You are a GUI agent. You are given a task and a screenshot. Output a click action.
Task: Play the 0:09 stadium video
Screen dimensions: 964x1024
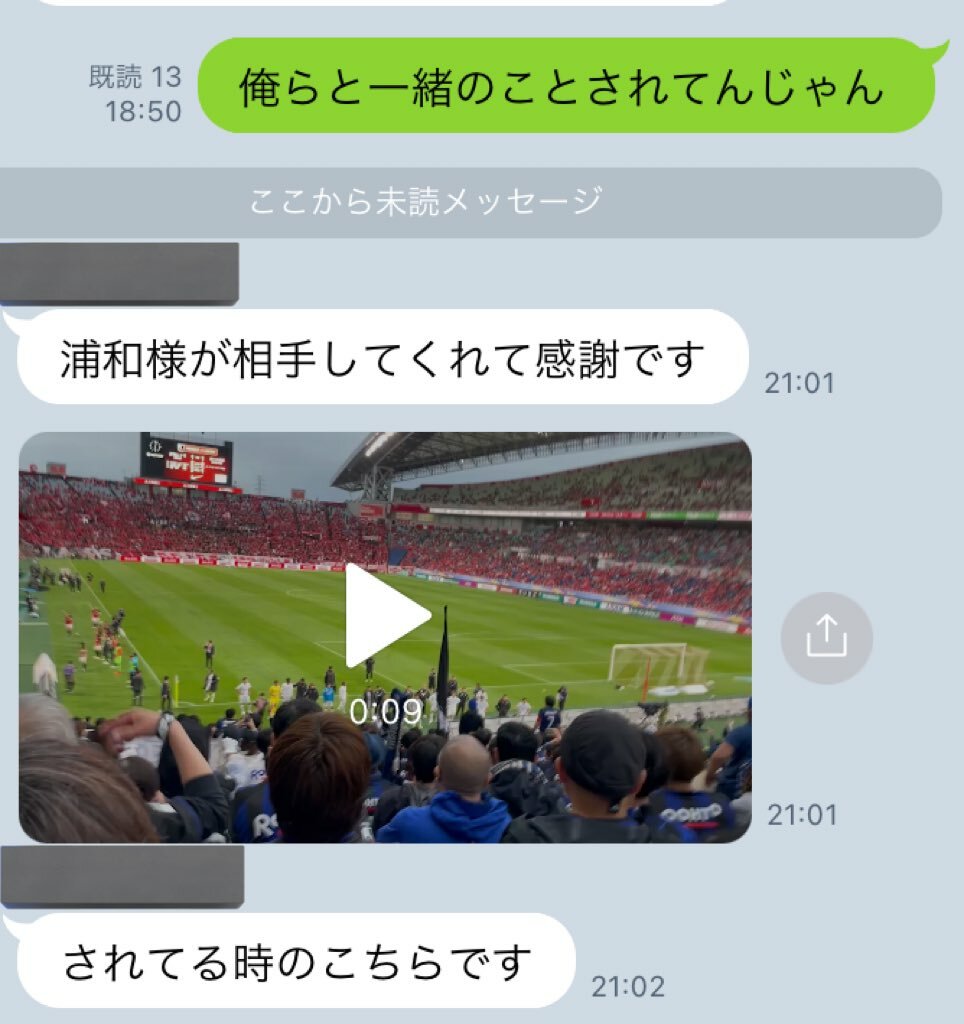click(386, 616)
